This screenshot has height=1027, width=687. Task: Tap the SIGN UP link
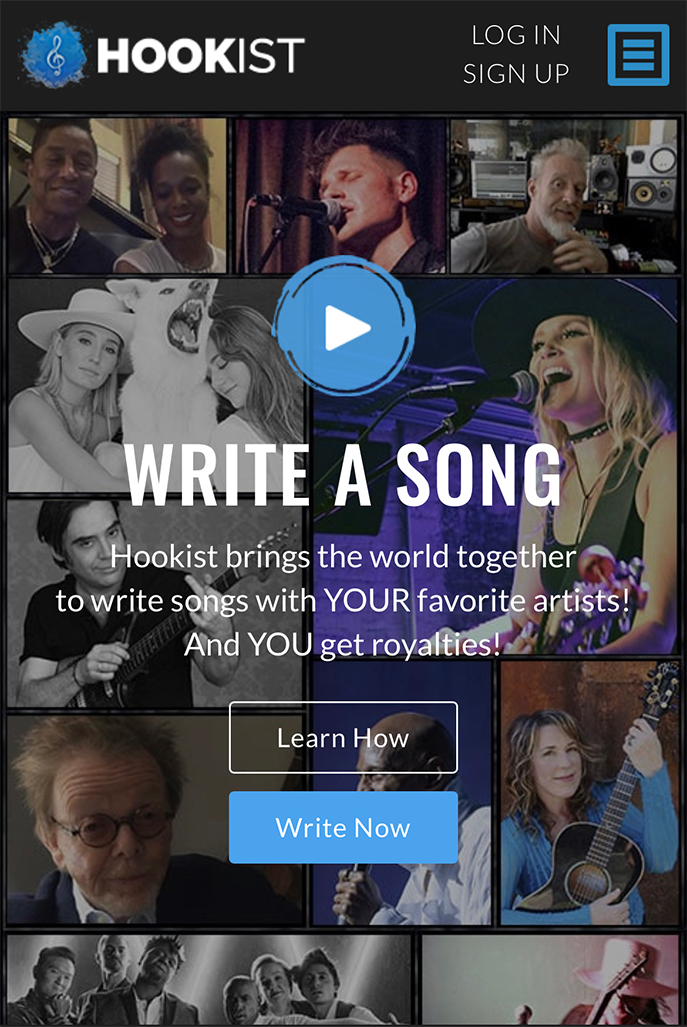coord(515,74)
